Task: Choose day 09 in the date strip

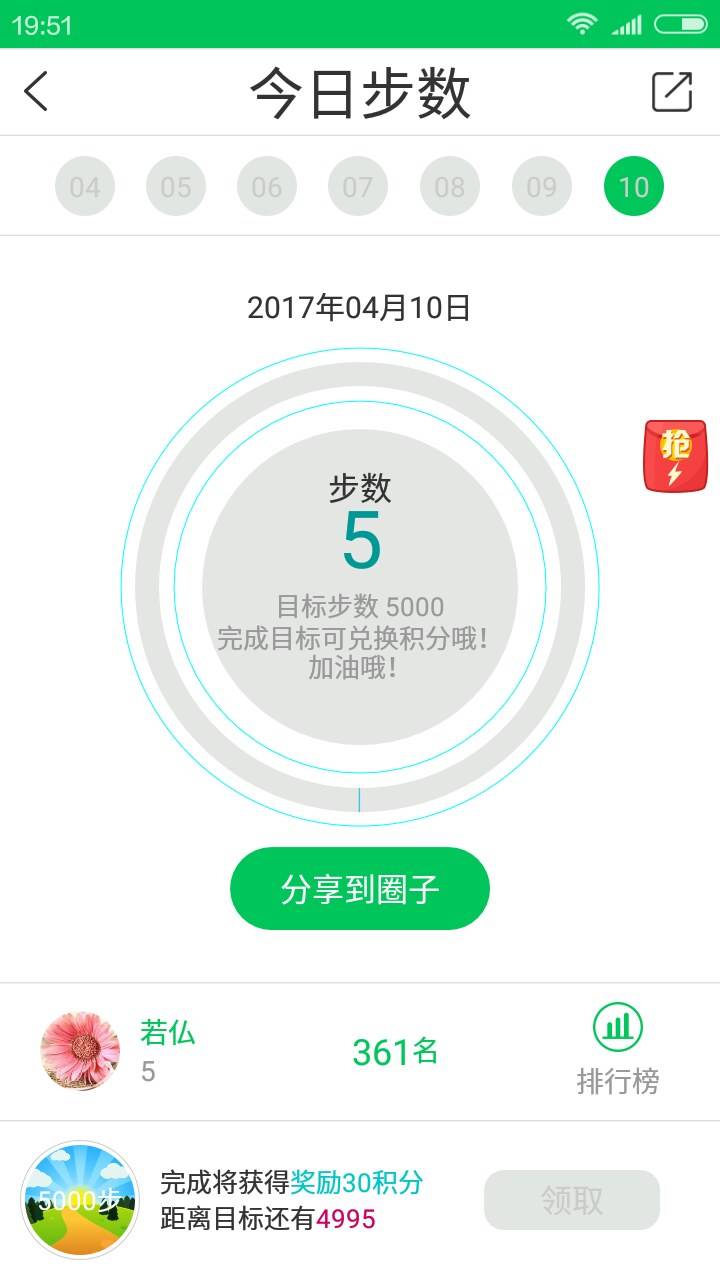Action: [x=542, y=187]
